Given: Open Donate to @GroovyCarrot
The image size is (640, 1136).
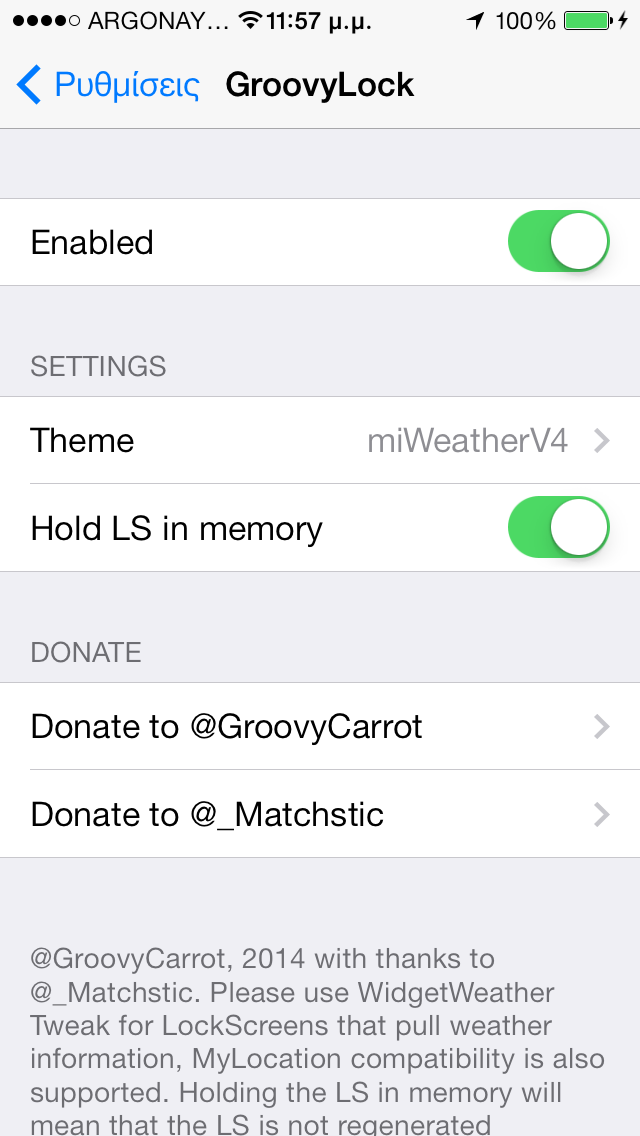Looking at the screenshot, I should [320, 727].
